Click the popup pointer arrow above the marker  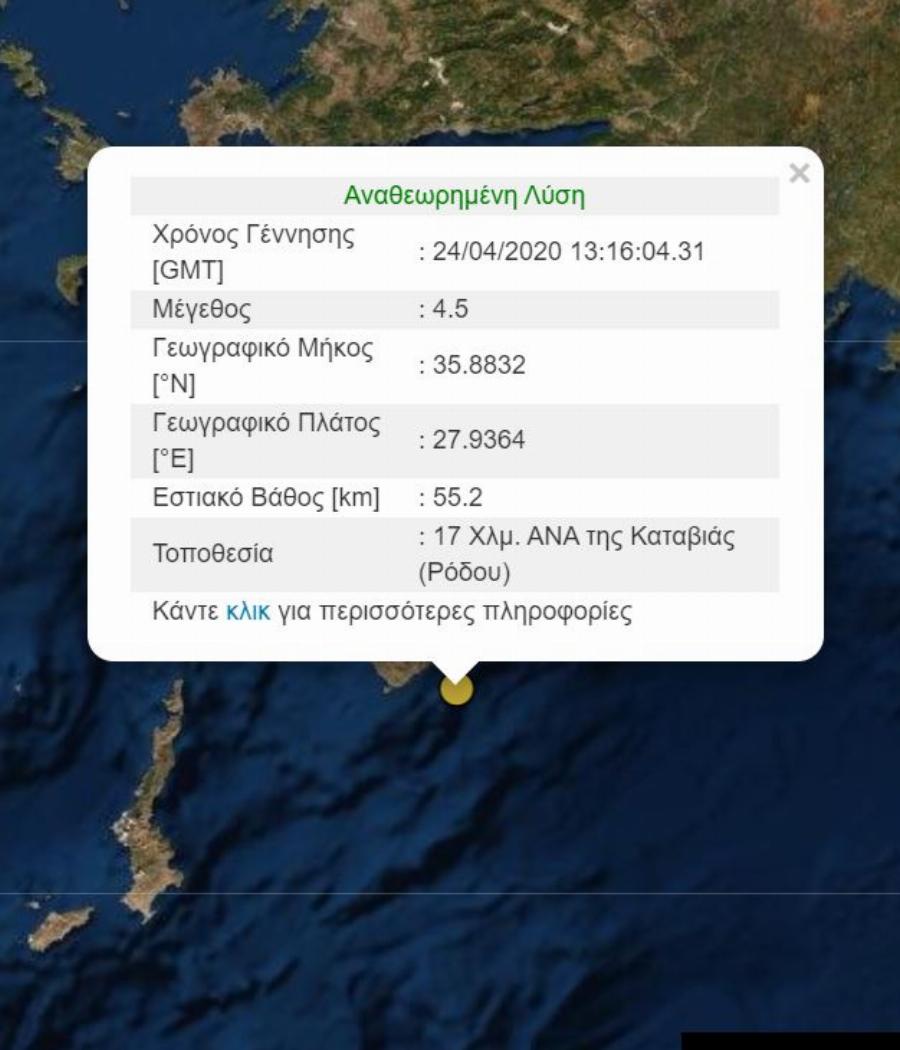455,665
